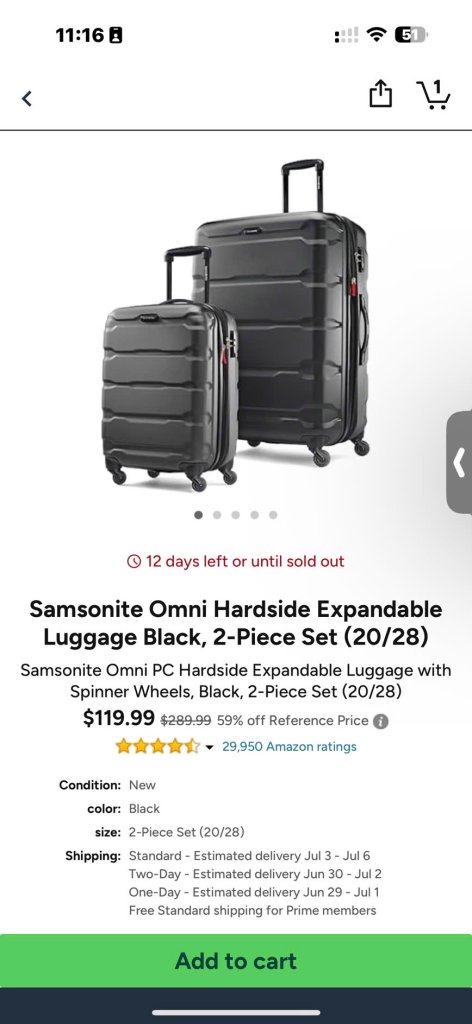Jump to the second image dot
472x1024 pixels.
(217, 515)
